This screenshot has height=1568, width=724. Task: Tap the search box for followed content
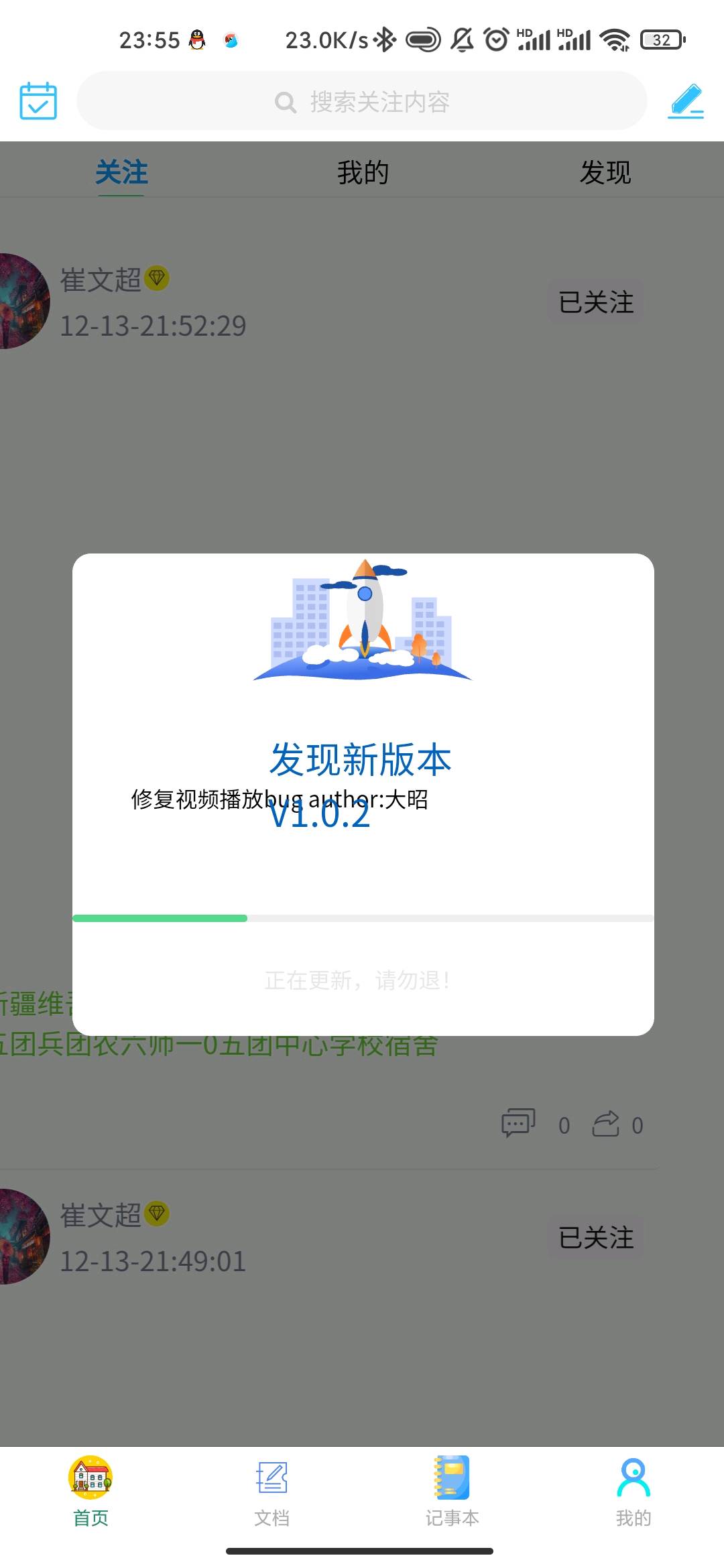pyautogui.click(x=362, y=101)
